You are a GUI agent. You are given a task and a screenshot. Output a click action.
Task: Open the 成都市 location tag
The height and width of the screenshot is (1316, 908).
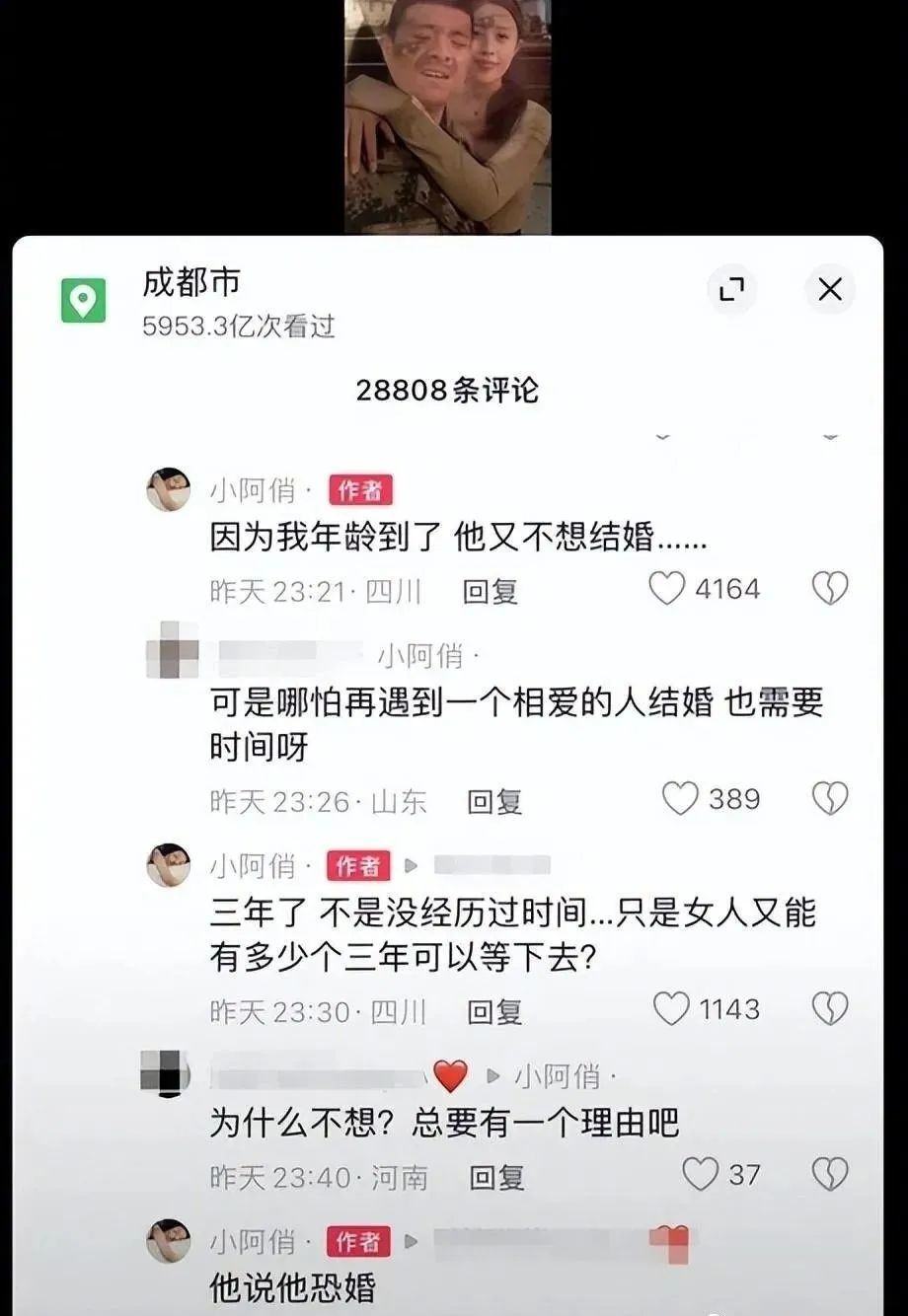(191, 283)
